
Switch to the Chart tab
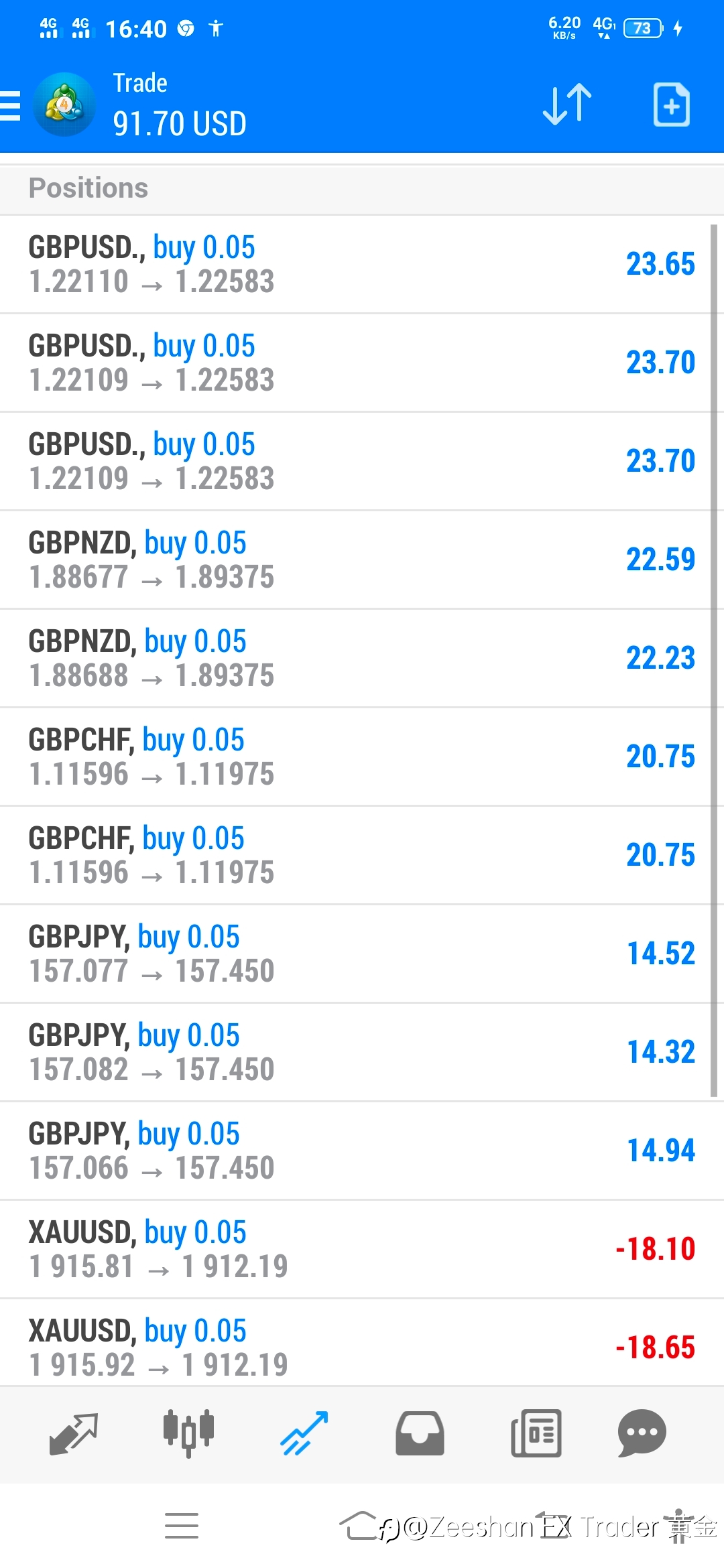coord(189,1434)
